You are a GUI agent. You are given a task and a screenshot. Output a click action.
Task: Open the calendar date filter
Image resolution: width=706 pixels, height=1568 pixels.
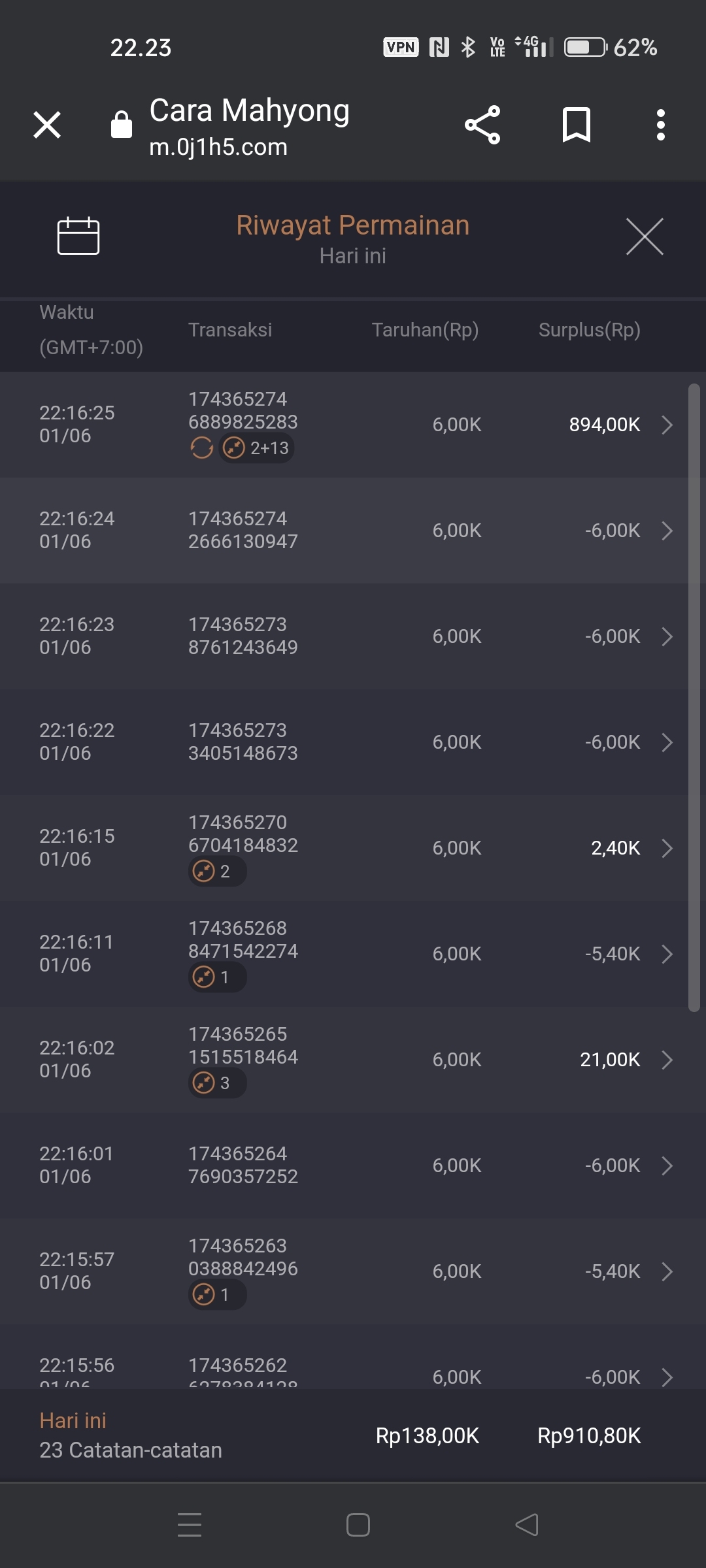(78, 235)
